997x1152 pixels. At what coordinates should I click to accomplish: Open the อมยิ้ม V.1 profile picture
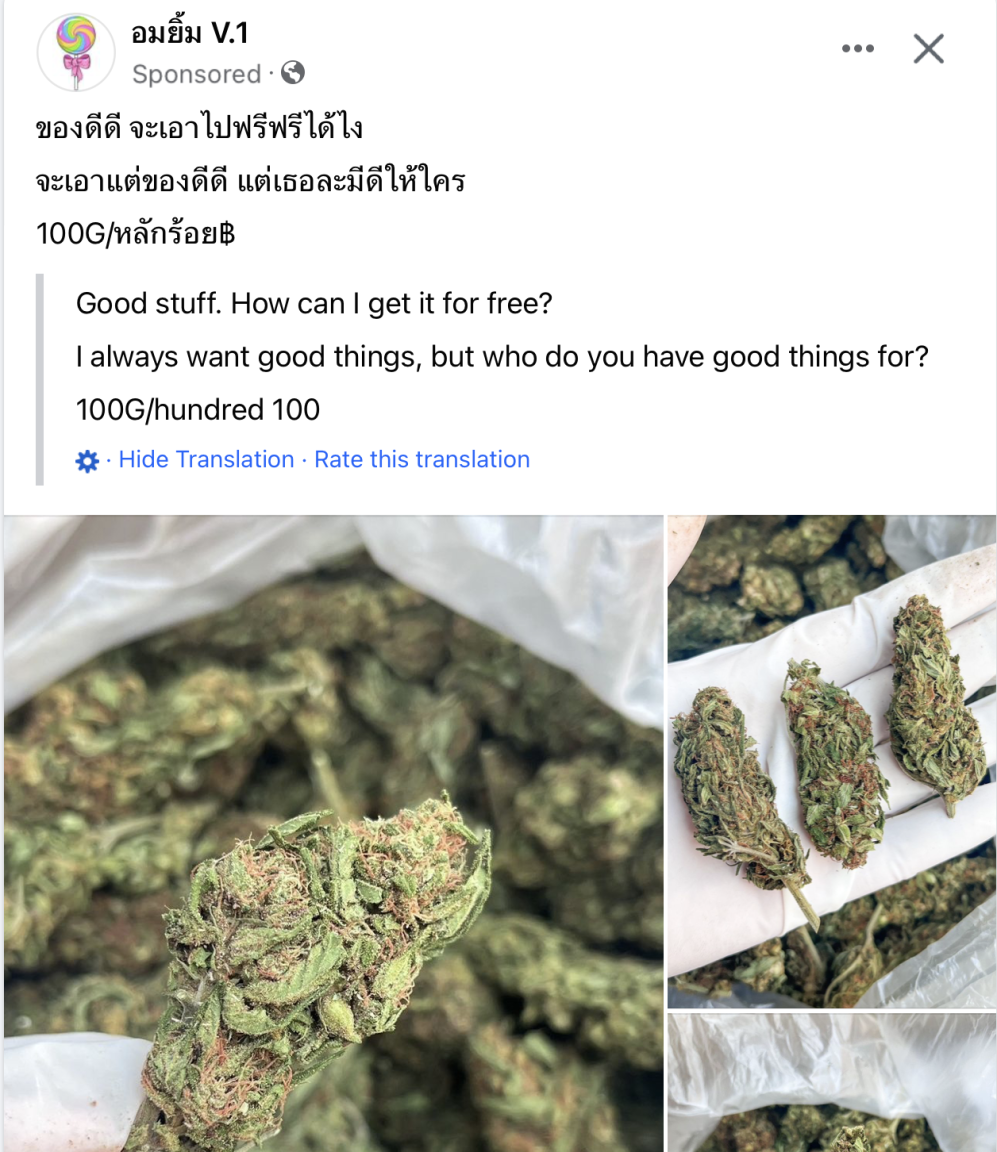76,52
